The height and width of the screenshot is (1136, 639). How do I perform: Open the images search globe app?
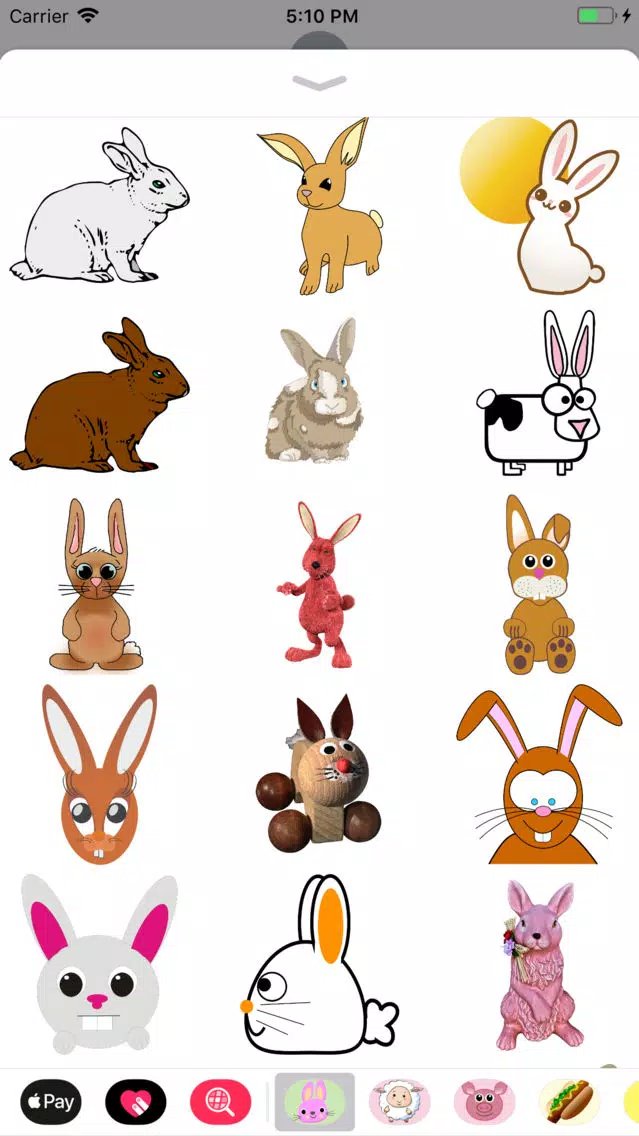[220, 1102]
